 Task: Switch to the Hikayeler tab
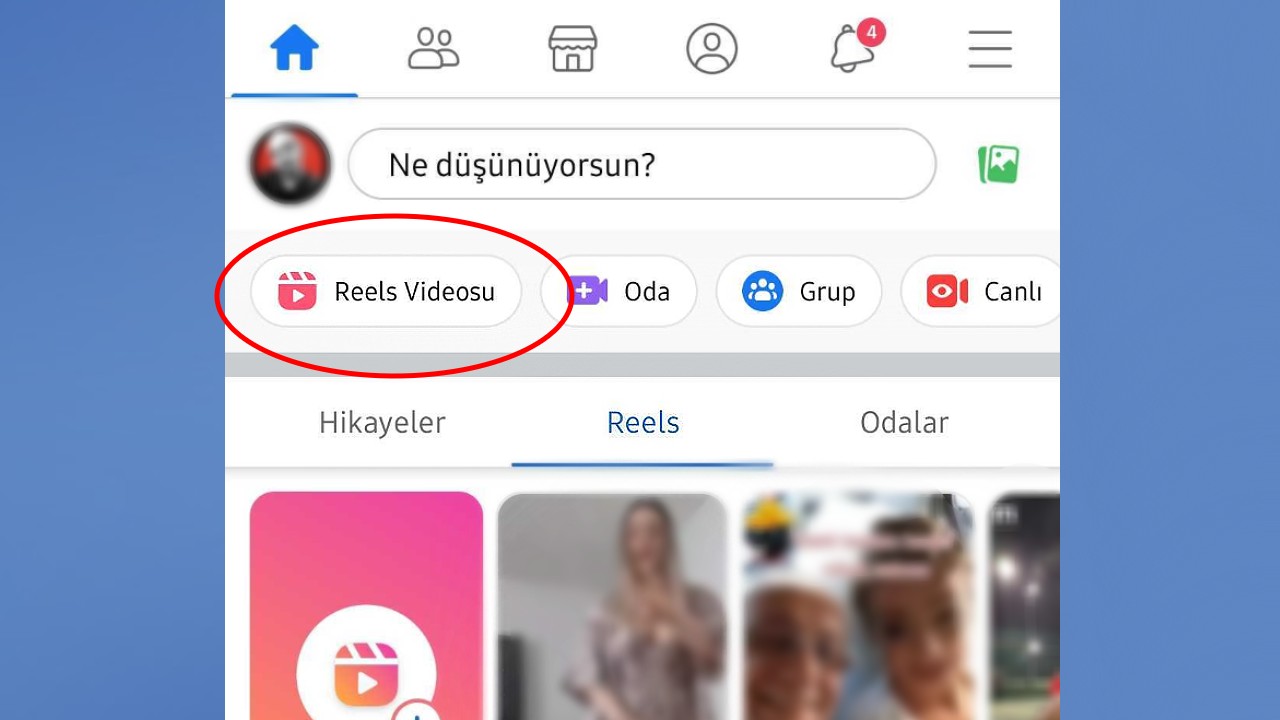(x=382, y=422)
